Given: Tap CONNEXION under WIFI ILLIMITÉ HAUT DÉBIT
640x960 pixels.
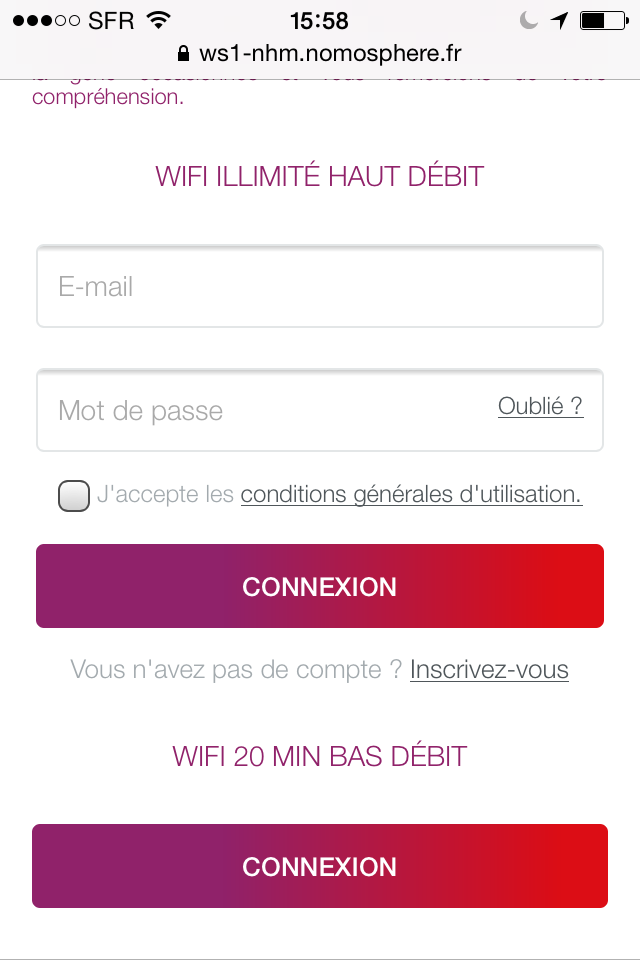Looking at the screenshot, I should tap(320, 586).
